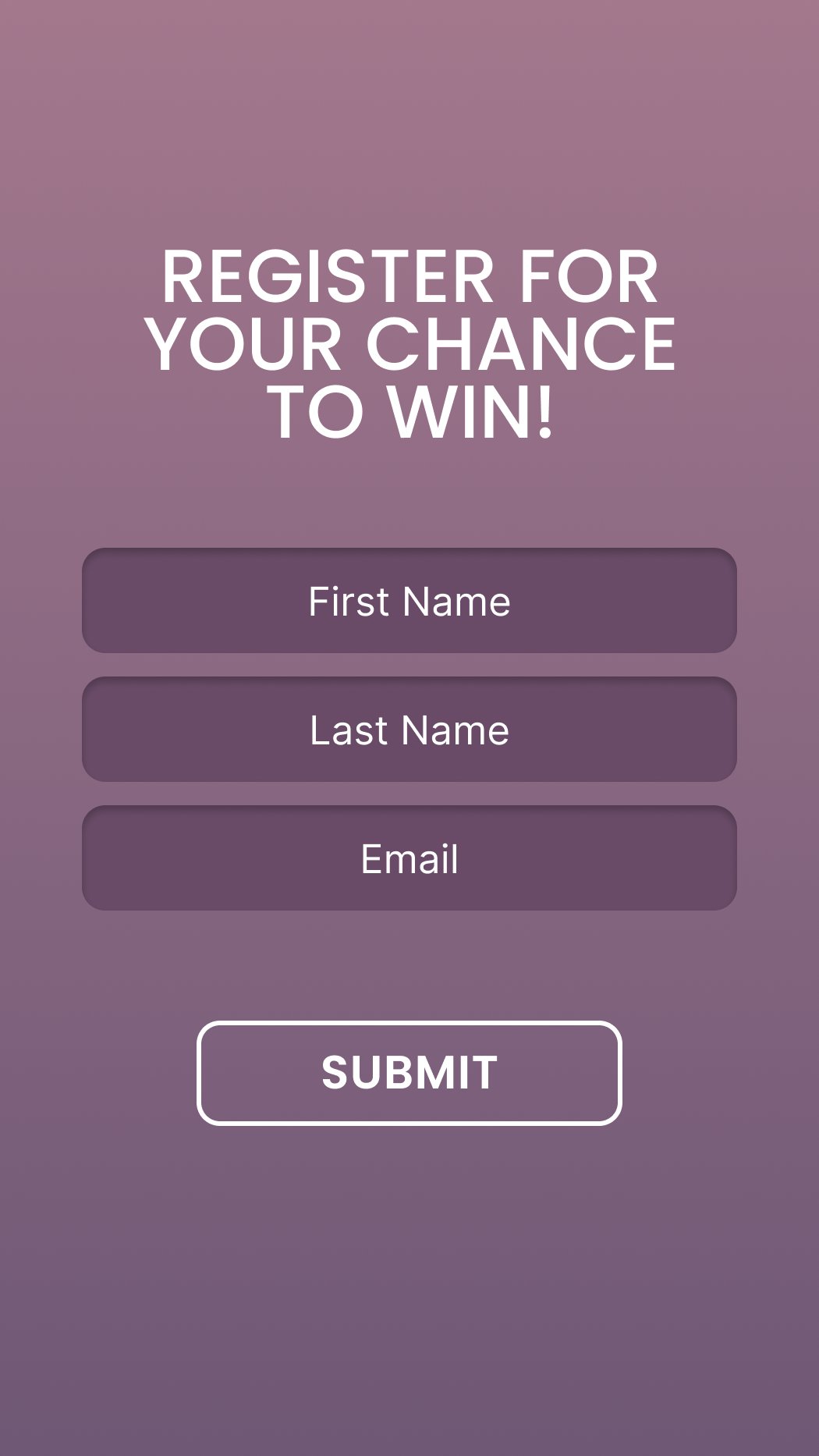Select the Last Name input box
The height and width of the screenshot is (1456, 819).
[x=409, y=730]
